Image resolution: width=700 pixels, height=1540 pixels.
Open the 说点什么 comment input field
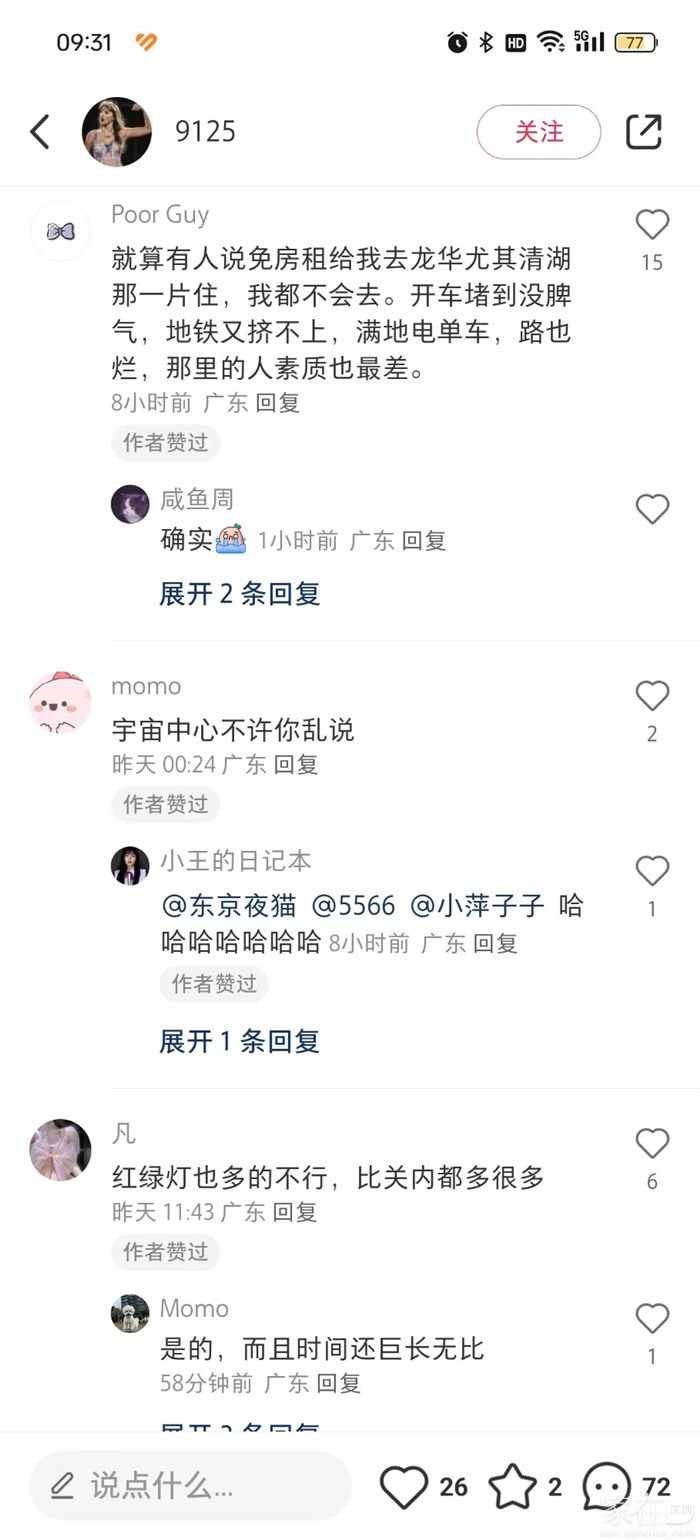190,1486
